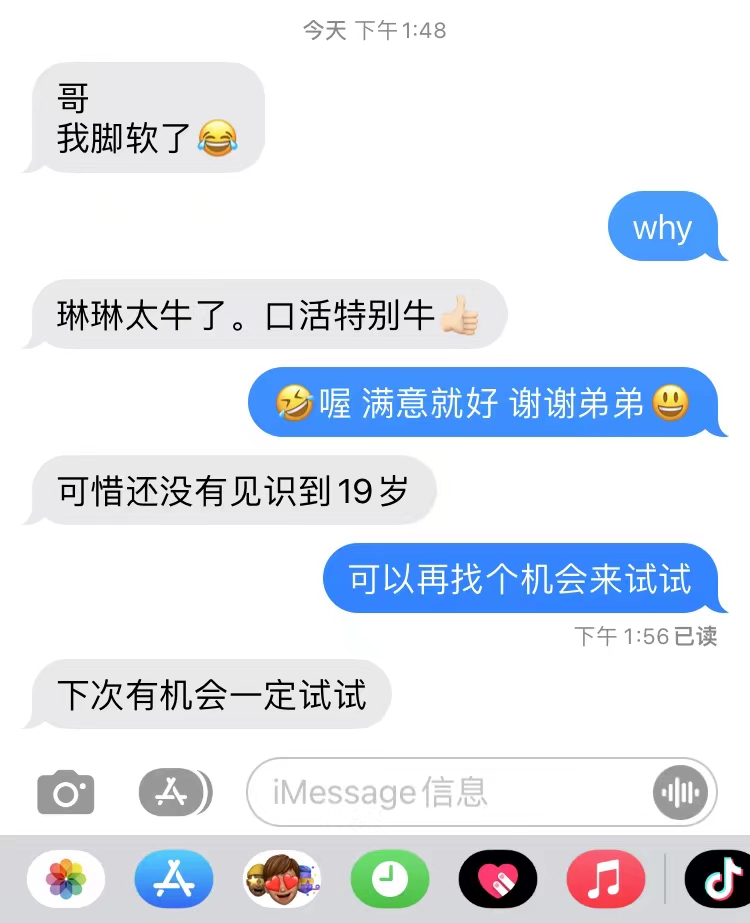Open the camera to attach a photo

[66, 793]
